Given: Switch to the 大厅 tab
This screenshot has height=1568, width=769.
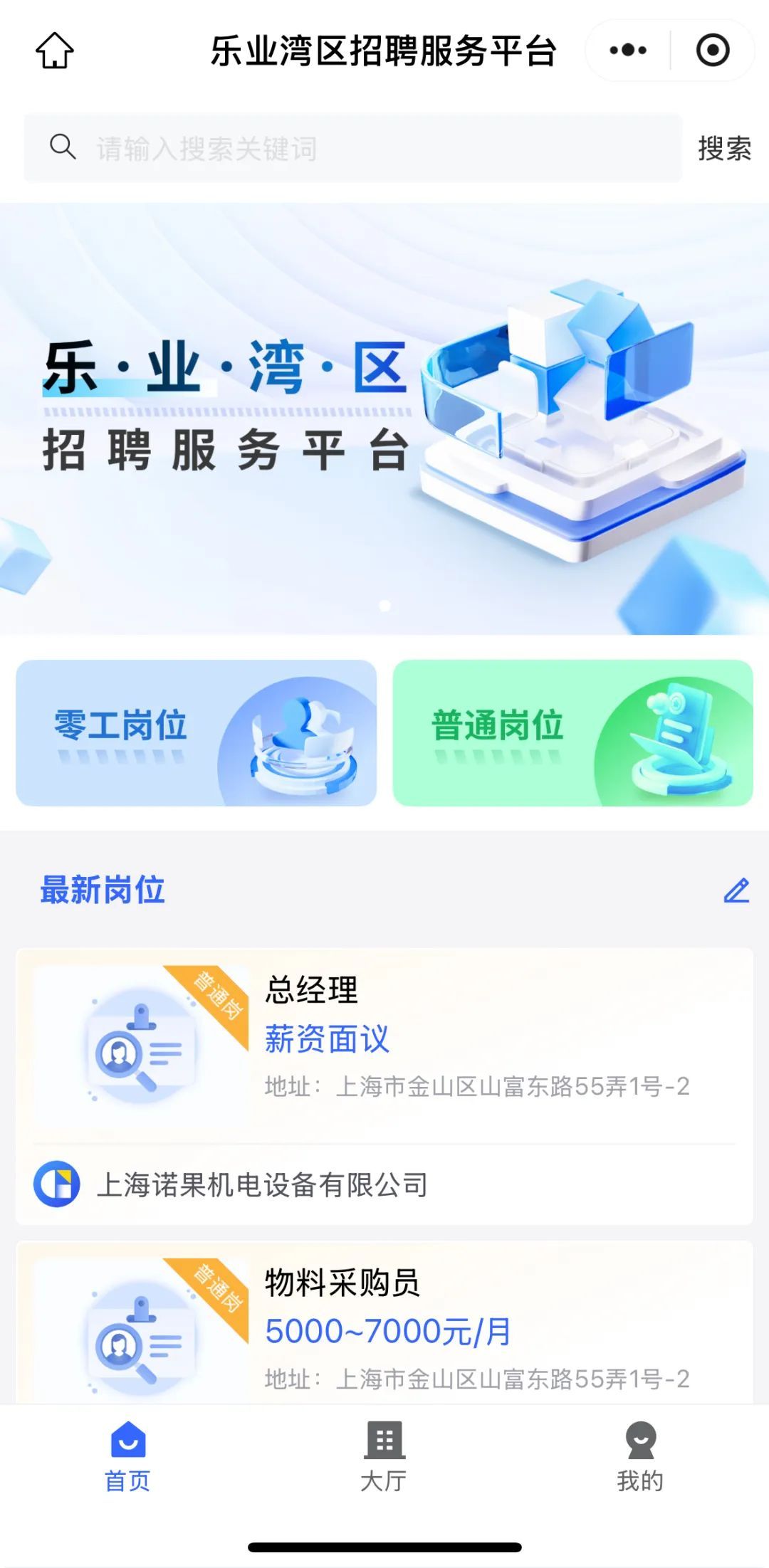Looking at the screenshot, I should coord(384,1456).
